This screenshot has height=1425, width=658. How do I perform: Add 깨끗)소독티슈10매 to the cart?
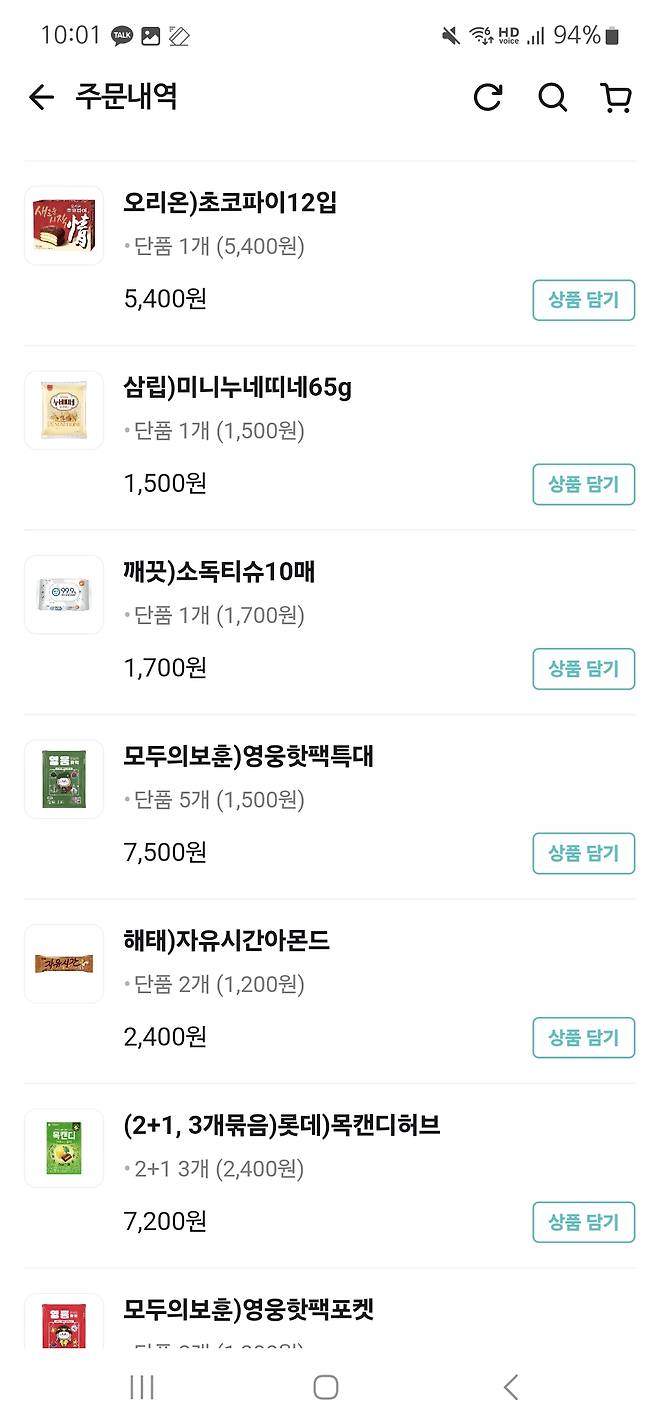pyautogui.click(x=583, y=669)
